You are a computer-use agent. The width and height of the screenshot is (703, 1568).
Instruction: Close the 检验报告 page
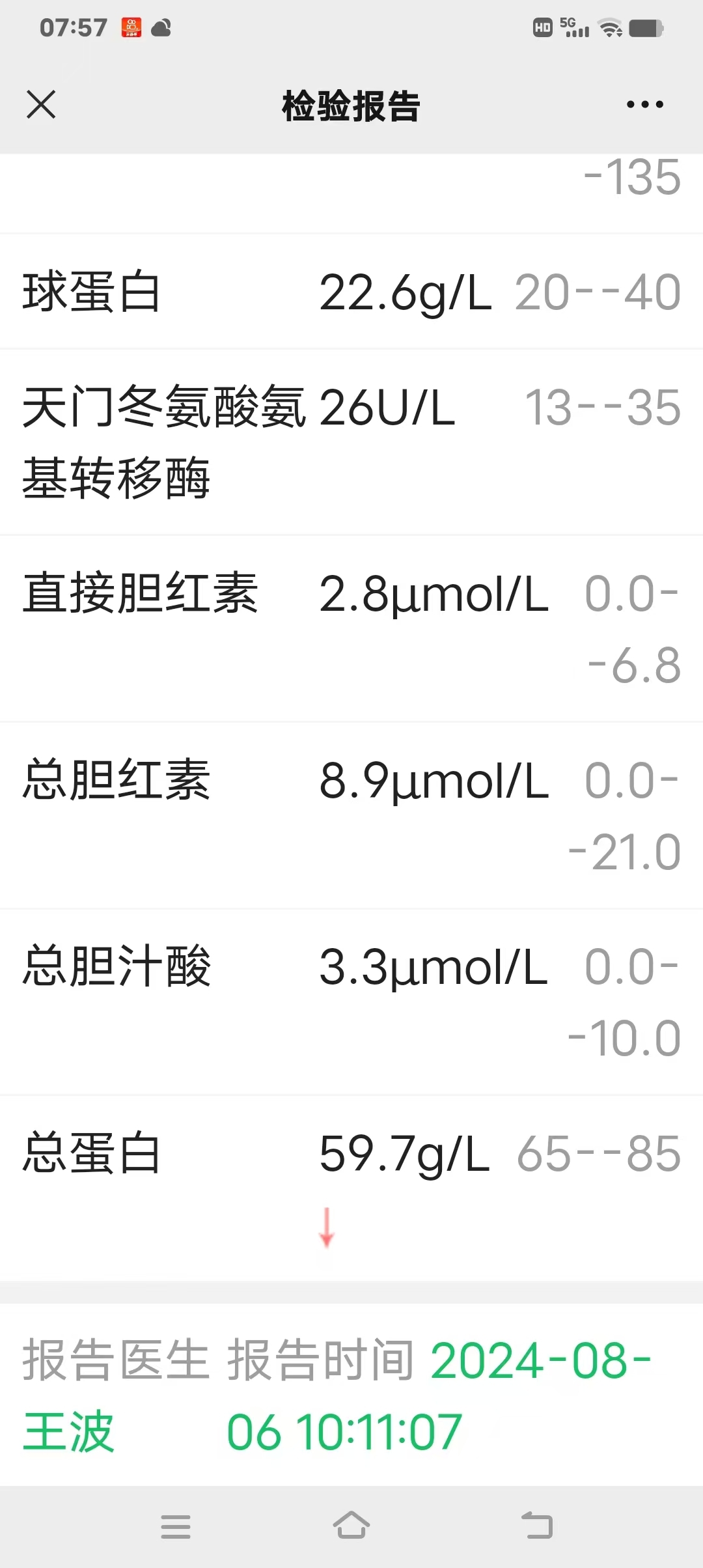[x=41, y=105]
